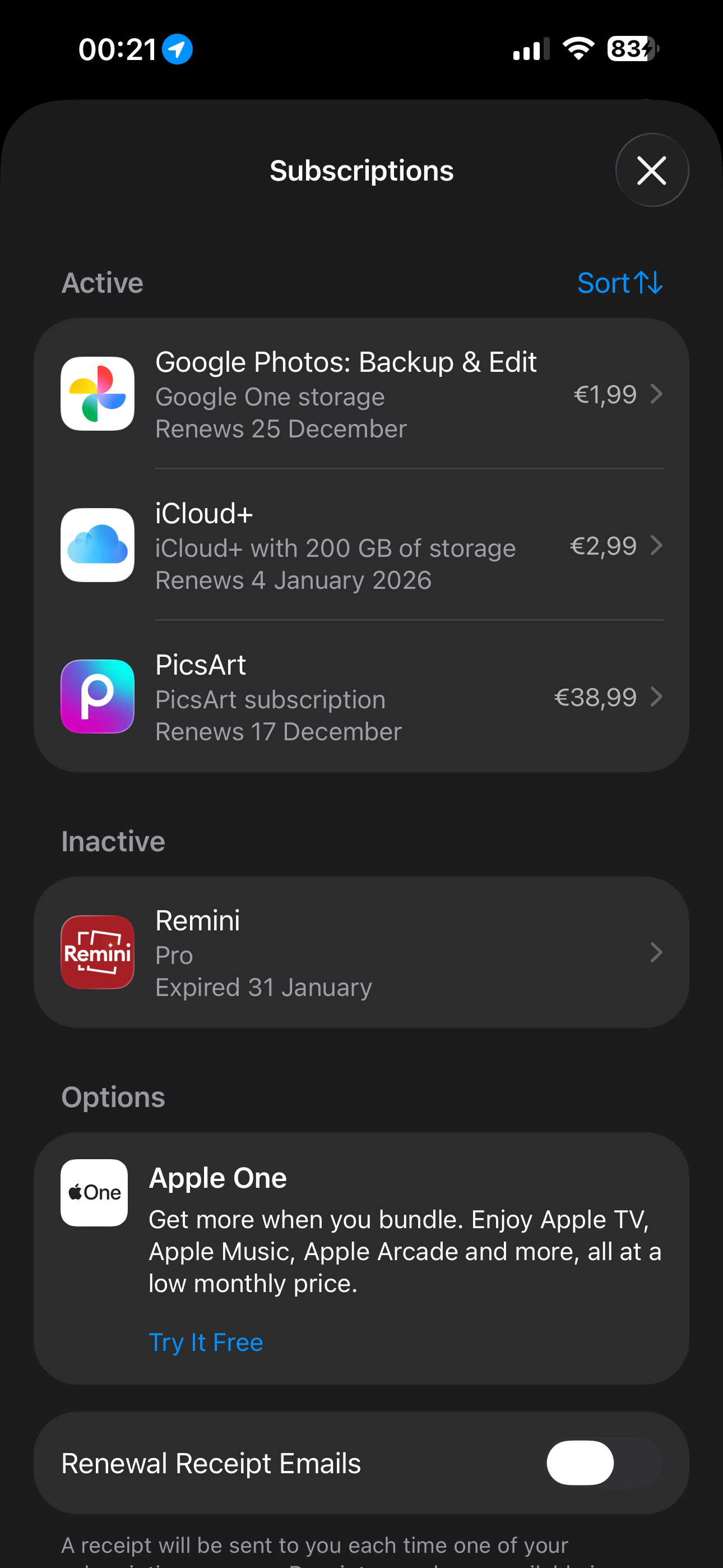This screenshot has height=1568, width=723.
Task: Open the iCloud+ subscription details
Action: coord(361,546)
